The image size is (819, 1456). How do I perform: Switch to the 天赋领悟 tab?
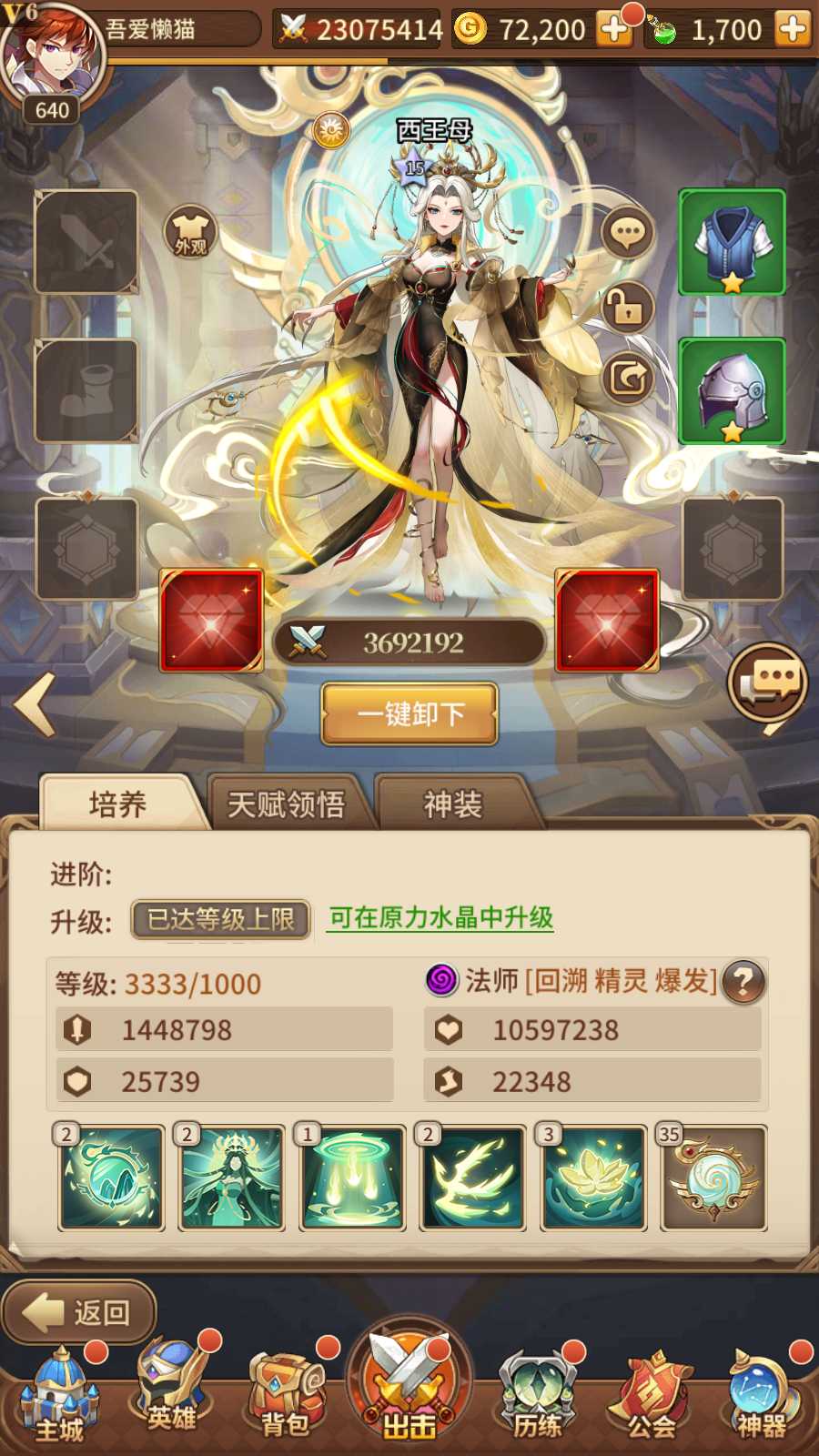click(286, 804)
